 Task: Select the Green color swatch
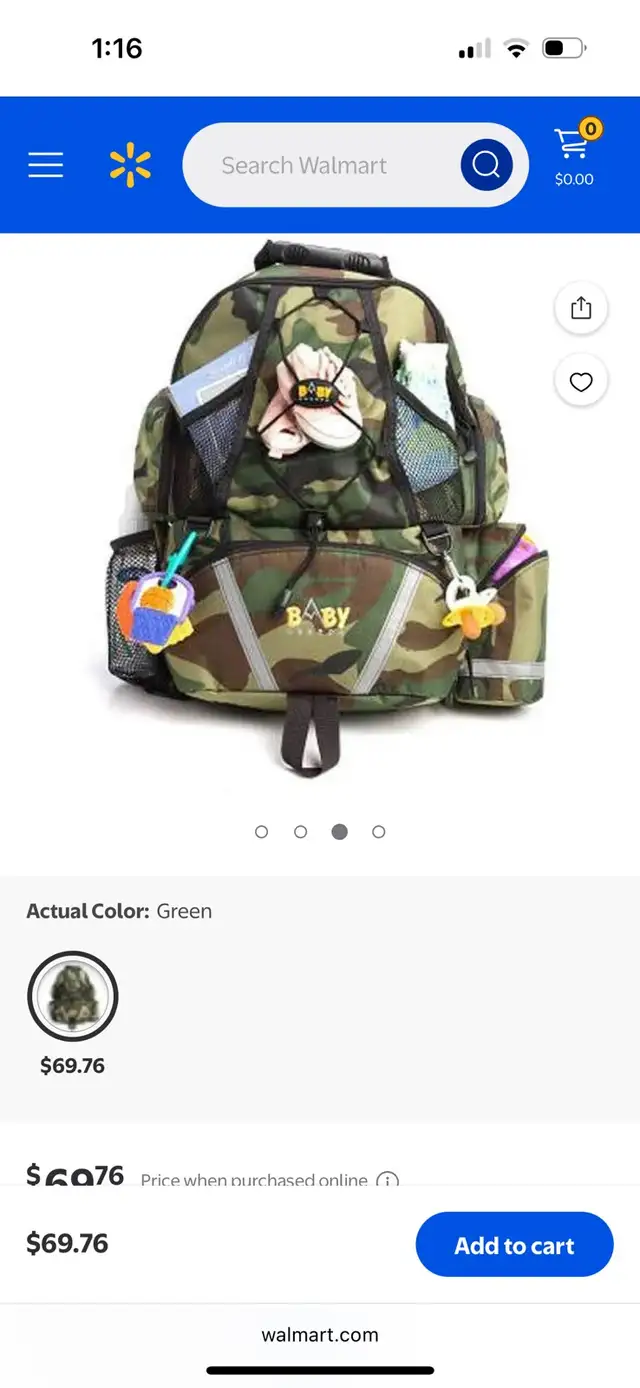pos(73,997)
